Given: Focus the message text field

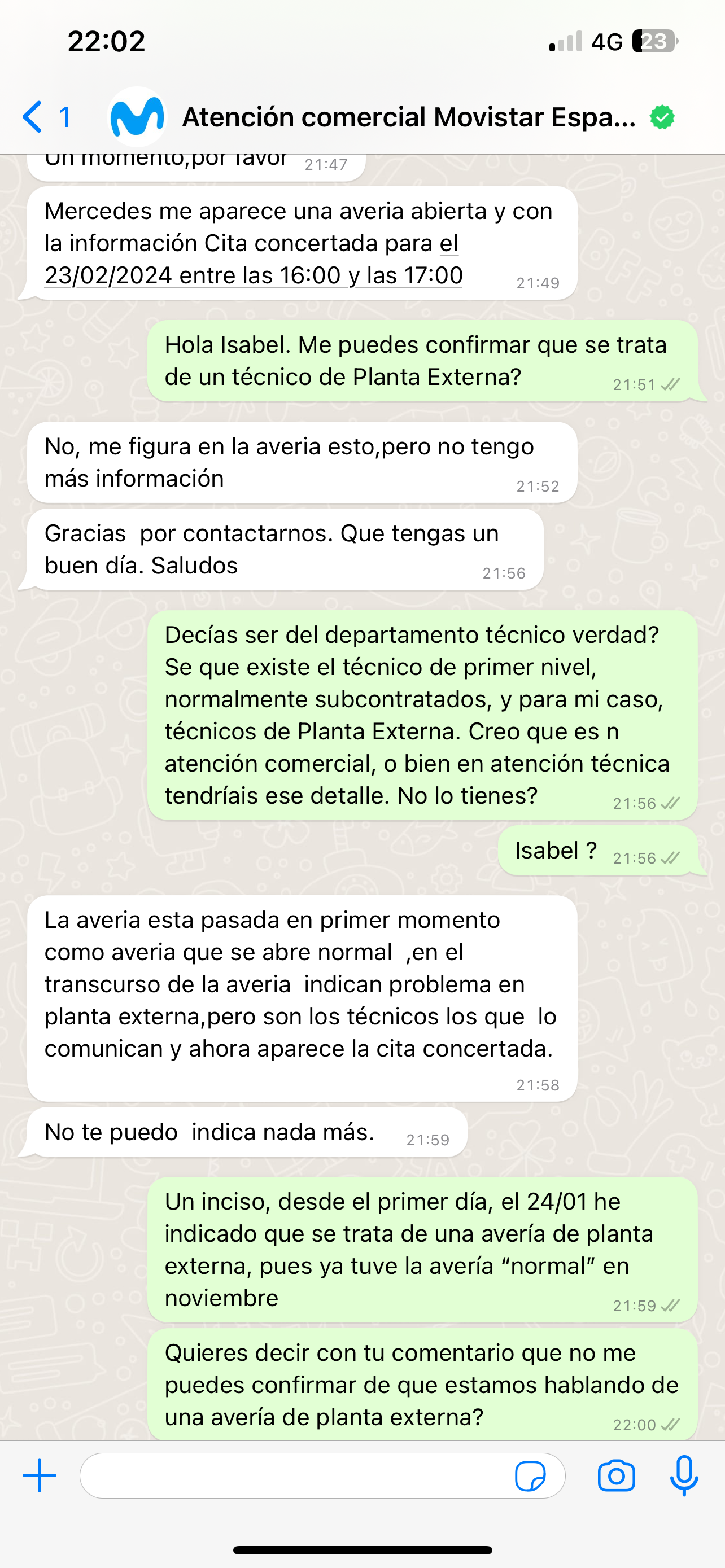Looking at the screenshot, I should (x=292, y=1475).
